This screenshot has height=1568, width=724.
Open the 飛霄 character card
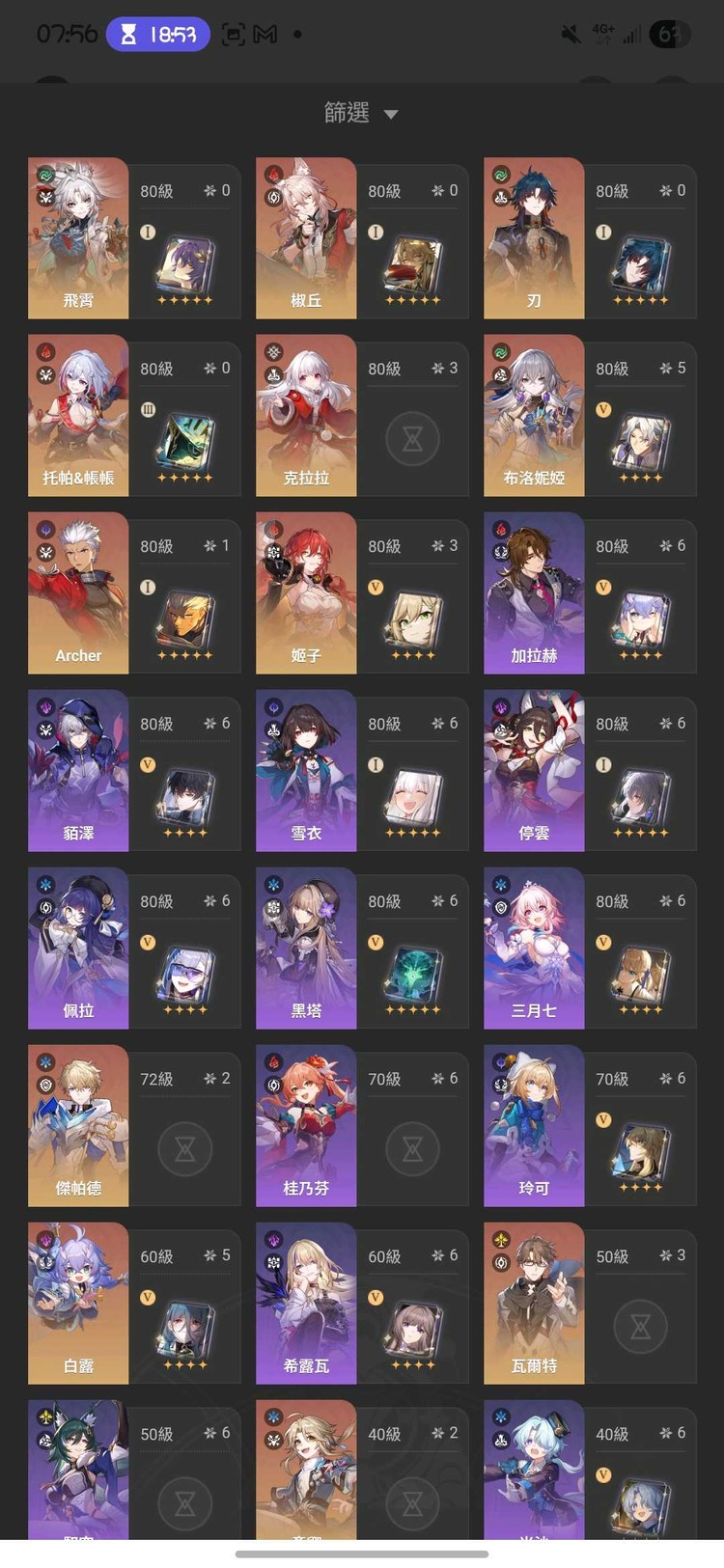[78, 237]
